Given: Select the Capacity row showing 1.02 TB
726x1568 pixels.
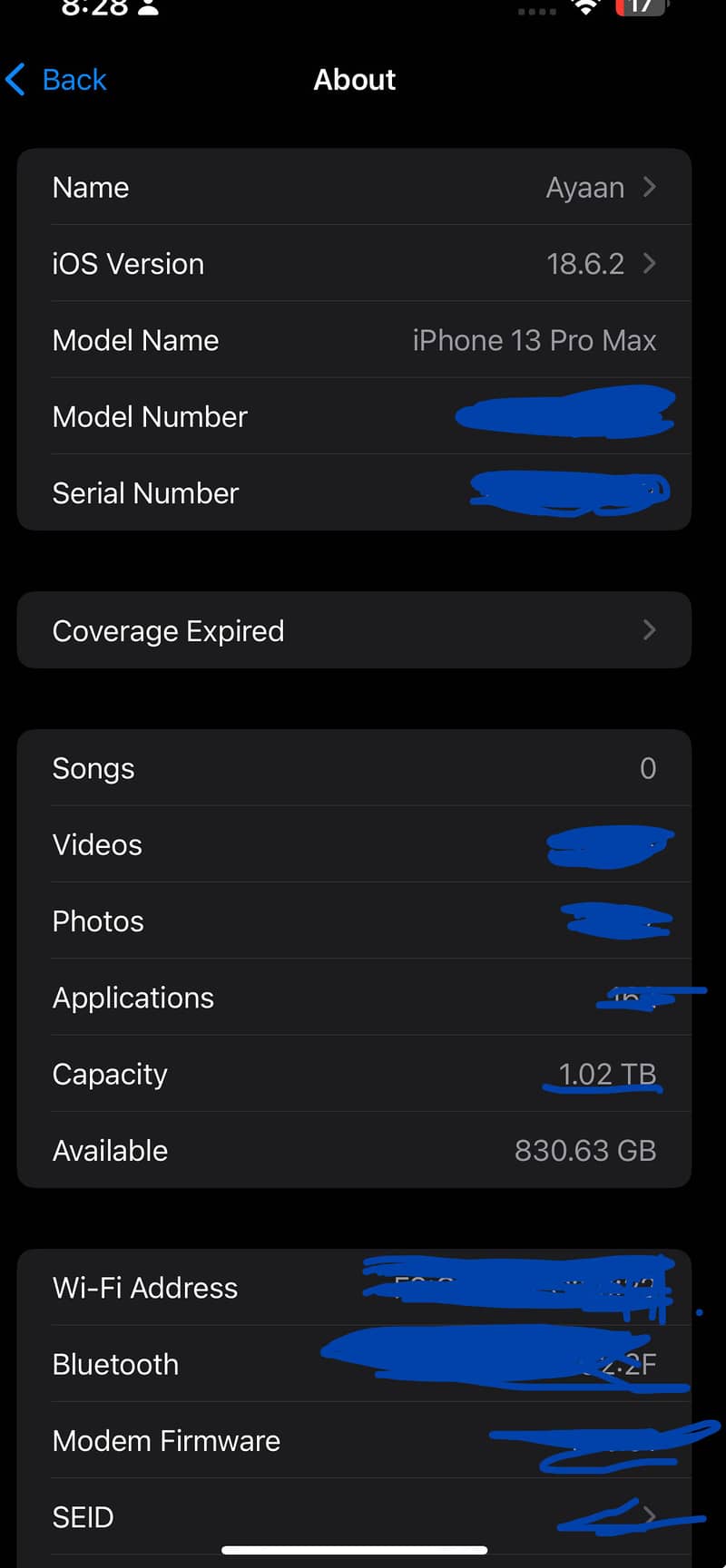Looking at the screenshot, I should [363, 1074].
